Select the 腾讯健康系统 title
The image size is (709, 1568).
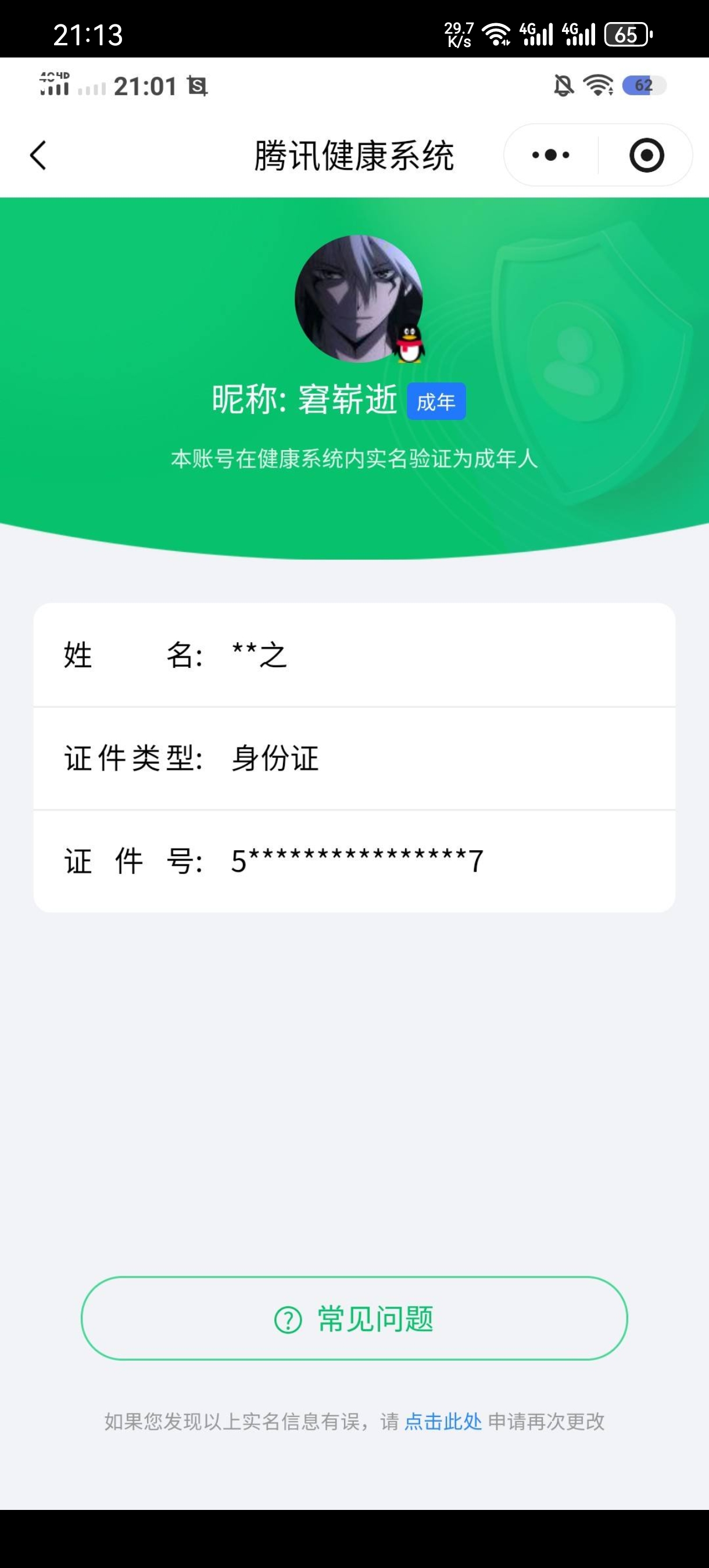click(354, 154)
